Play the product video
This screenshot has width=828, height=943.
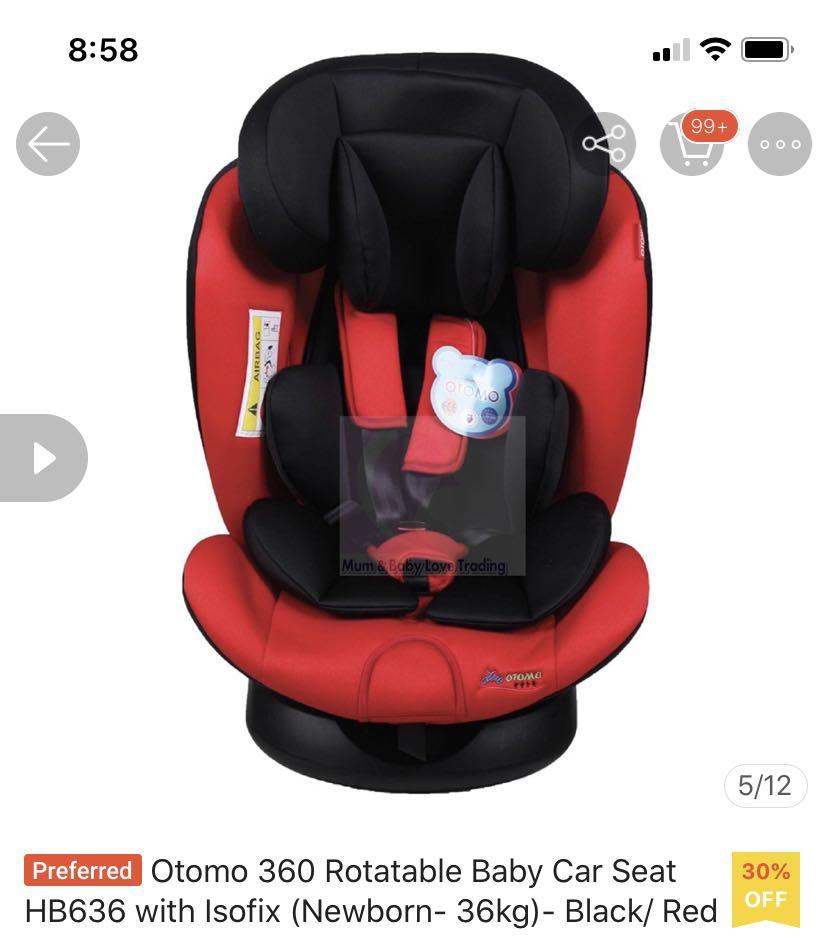[x=44, y=458]
